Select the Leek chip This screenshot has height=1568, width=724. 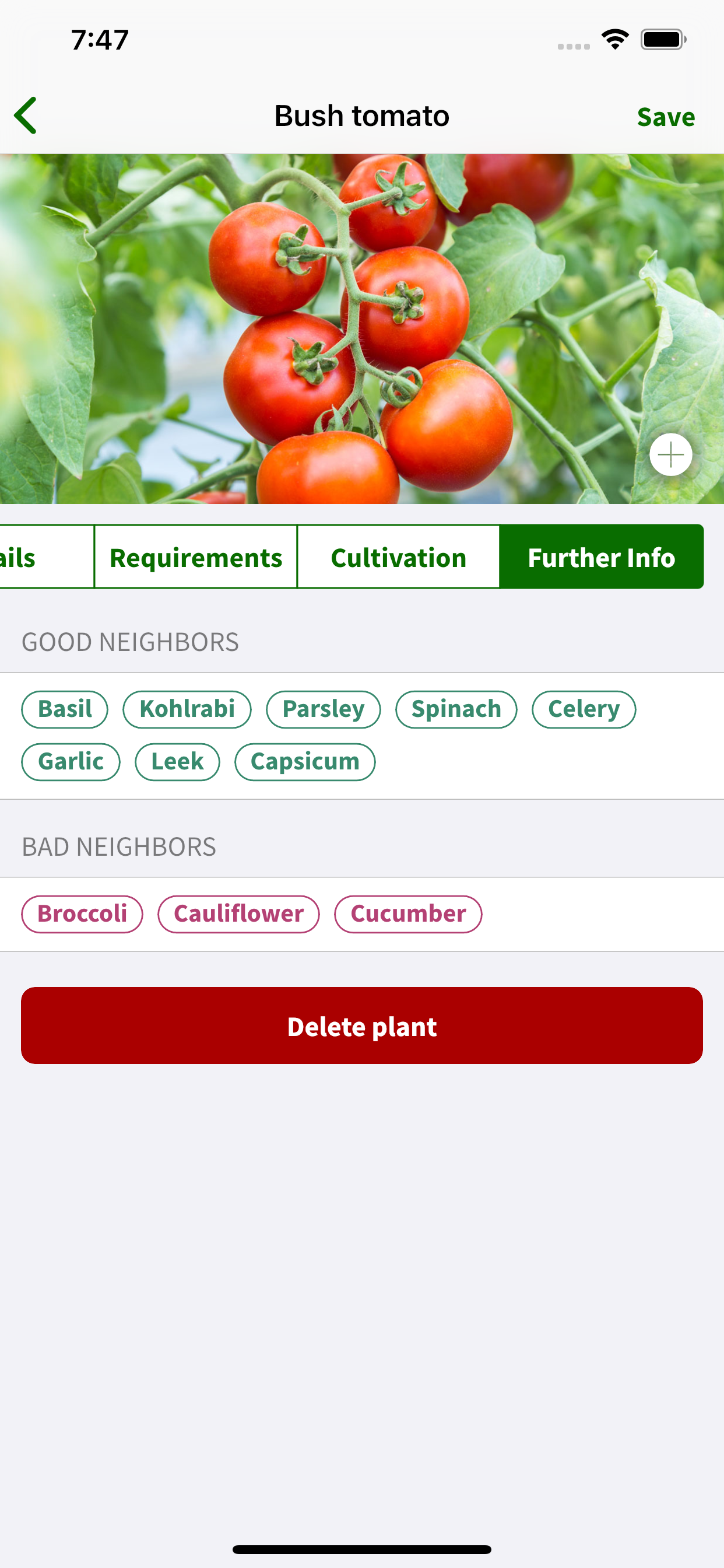pos(177,761)
